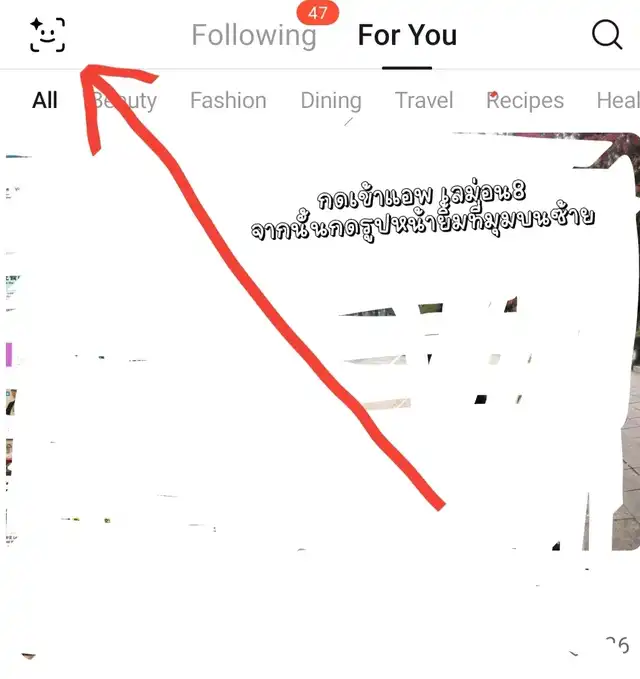Open the Dining category

(331, 100)
